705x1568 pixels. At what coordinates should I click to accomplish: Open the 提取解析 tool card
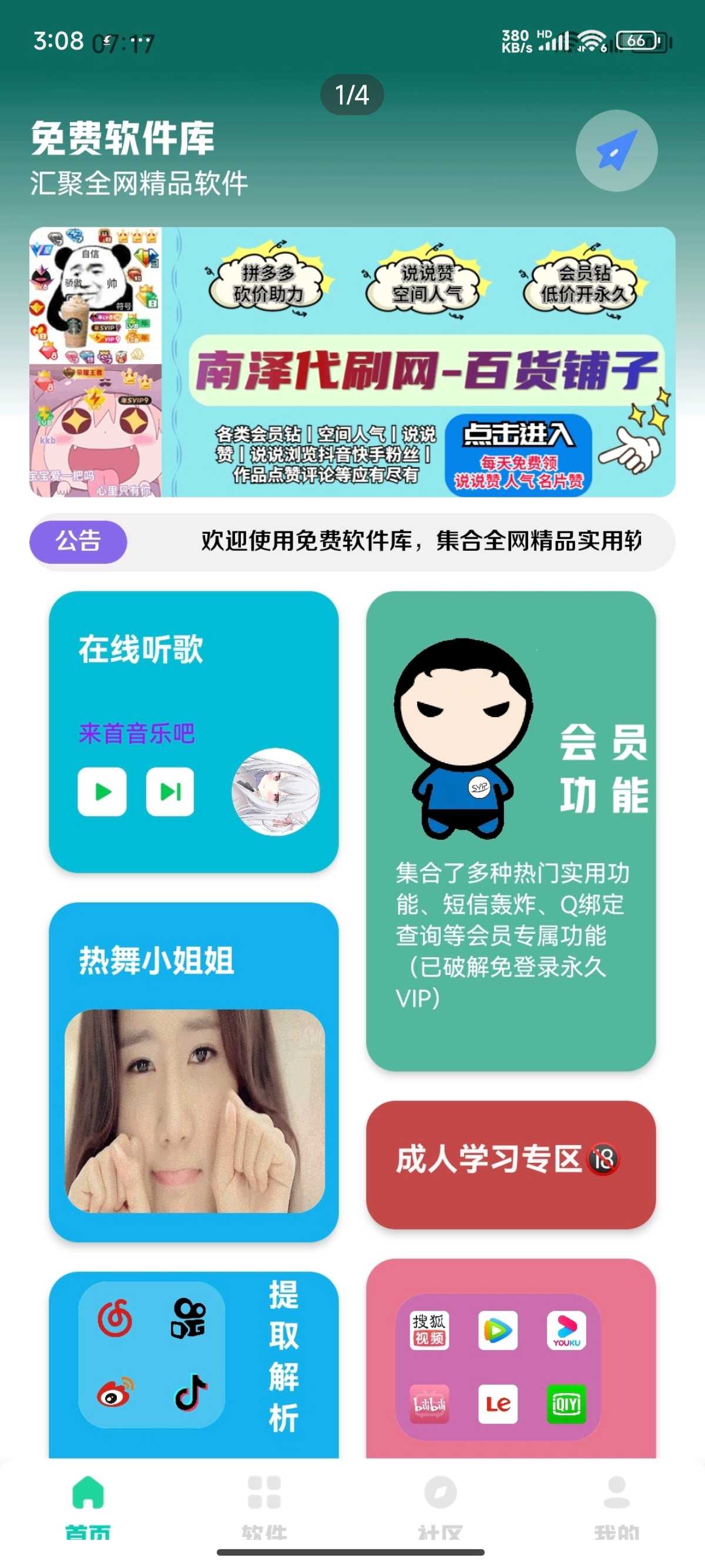pos(194,1365)
